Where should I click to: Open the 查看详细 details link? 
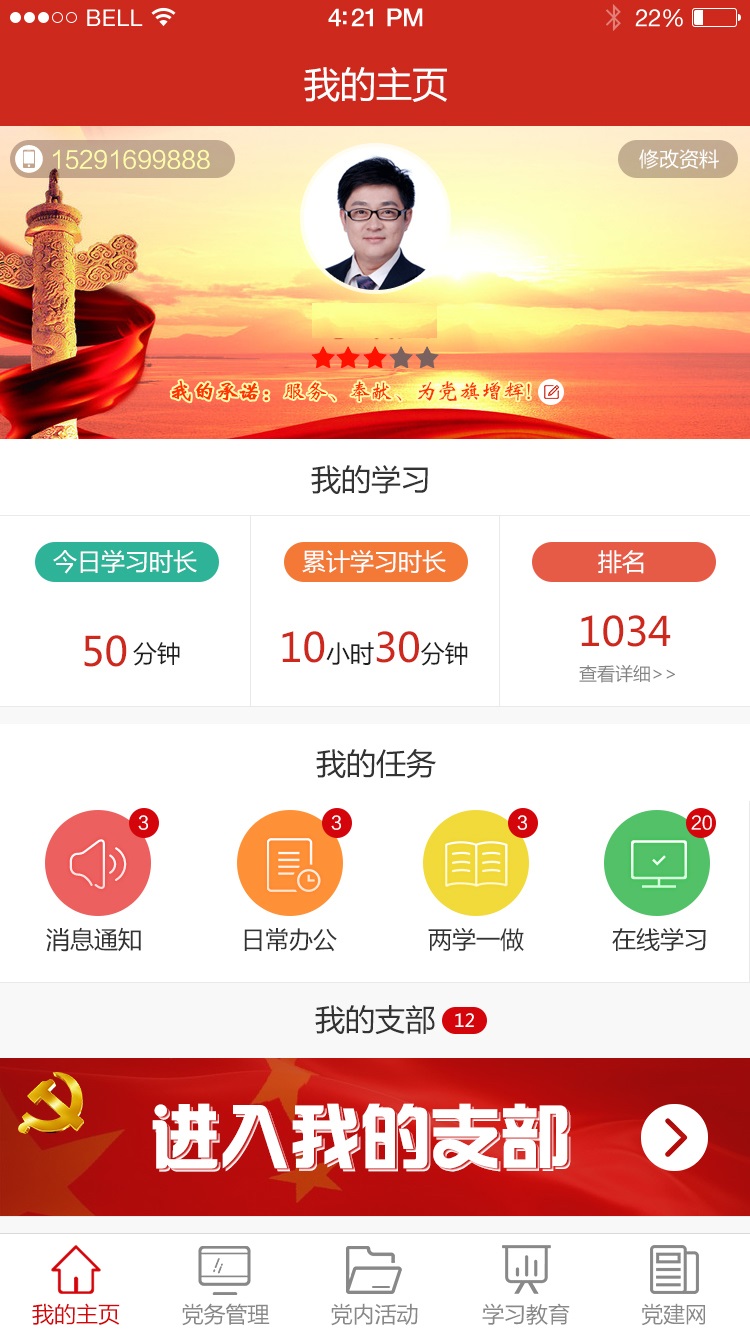(x=625, y=674)
